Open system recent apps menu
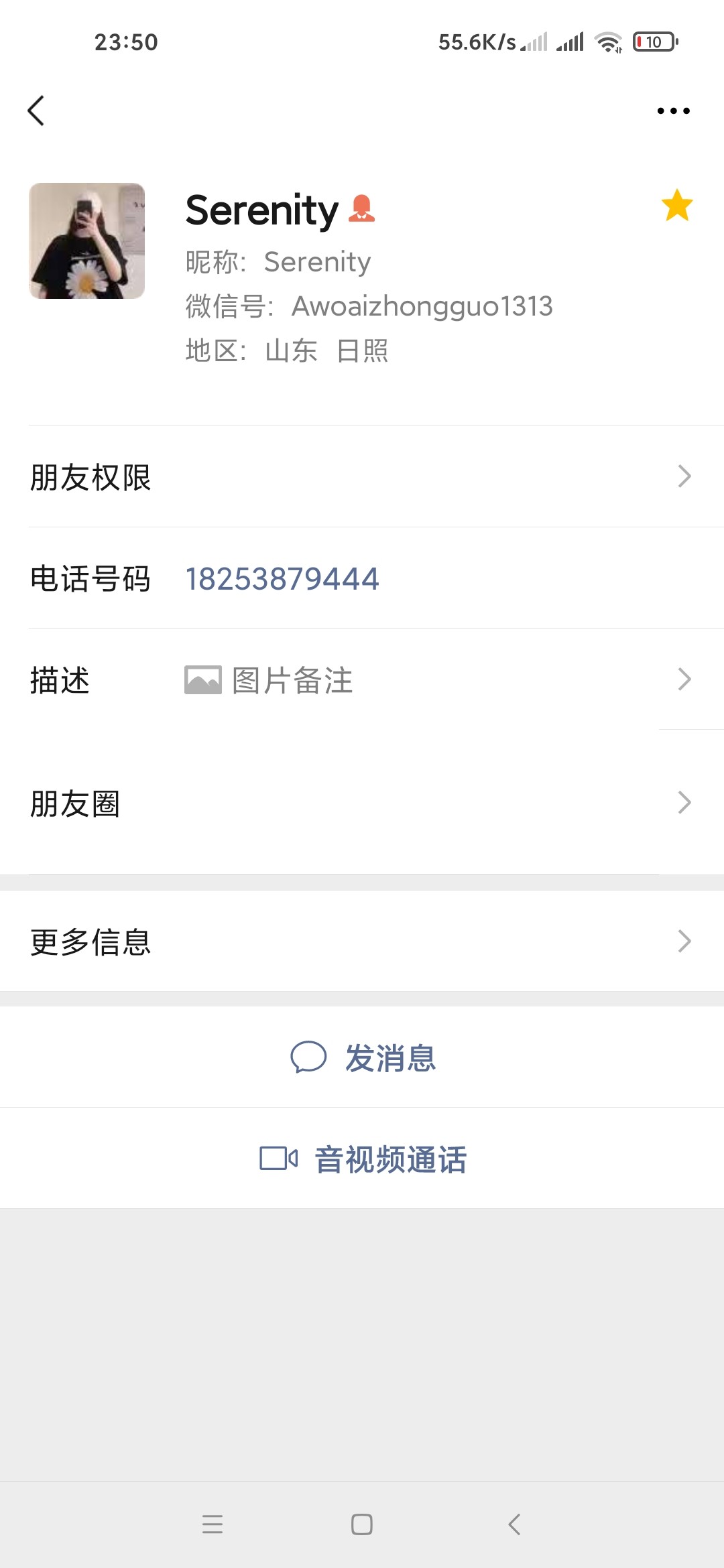The image size is (724, 1568). [213, 1524]
